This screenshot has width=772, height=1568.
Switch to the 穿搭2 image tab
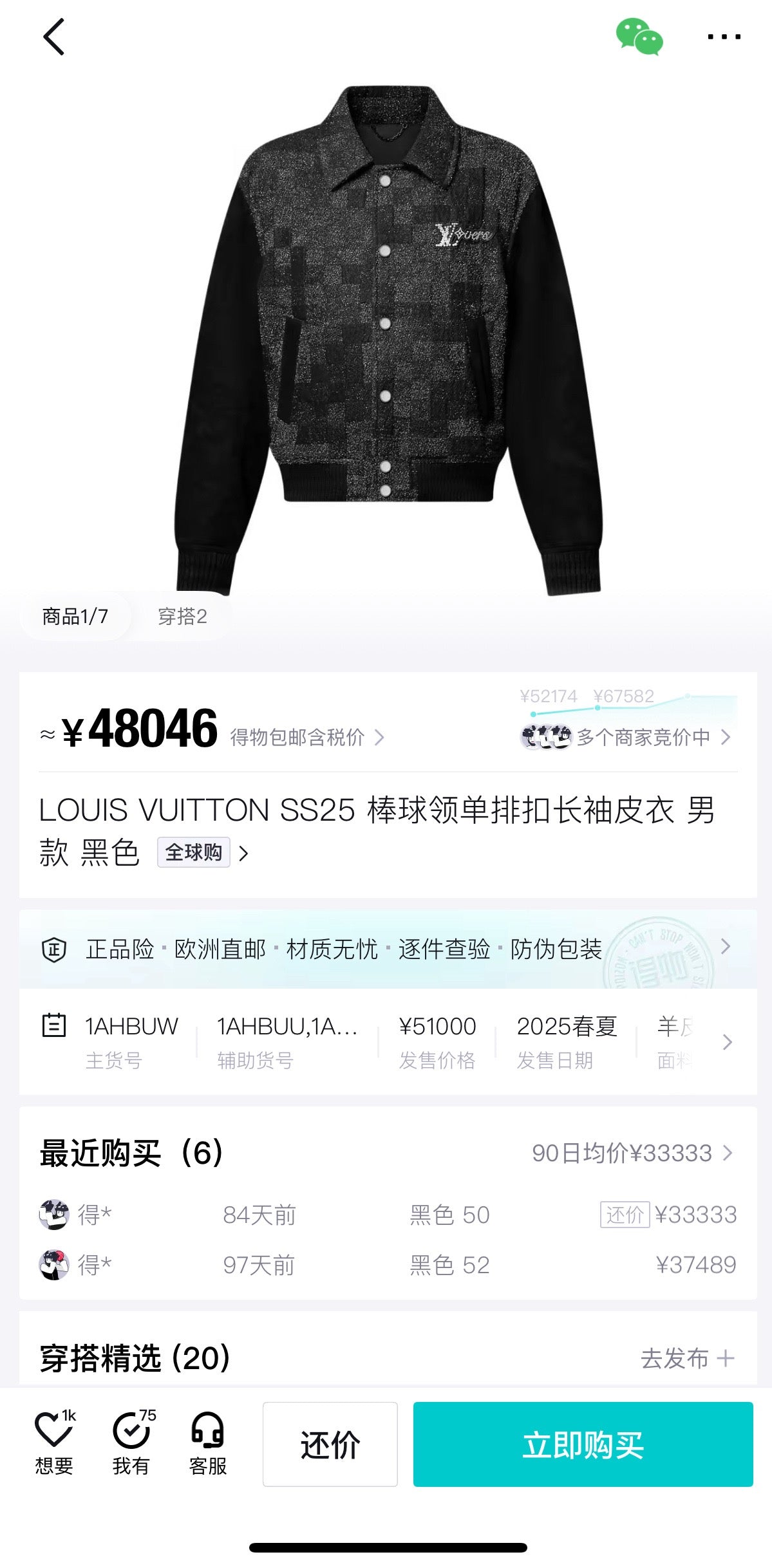[x=182, y=617]
